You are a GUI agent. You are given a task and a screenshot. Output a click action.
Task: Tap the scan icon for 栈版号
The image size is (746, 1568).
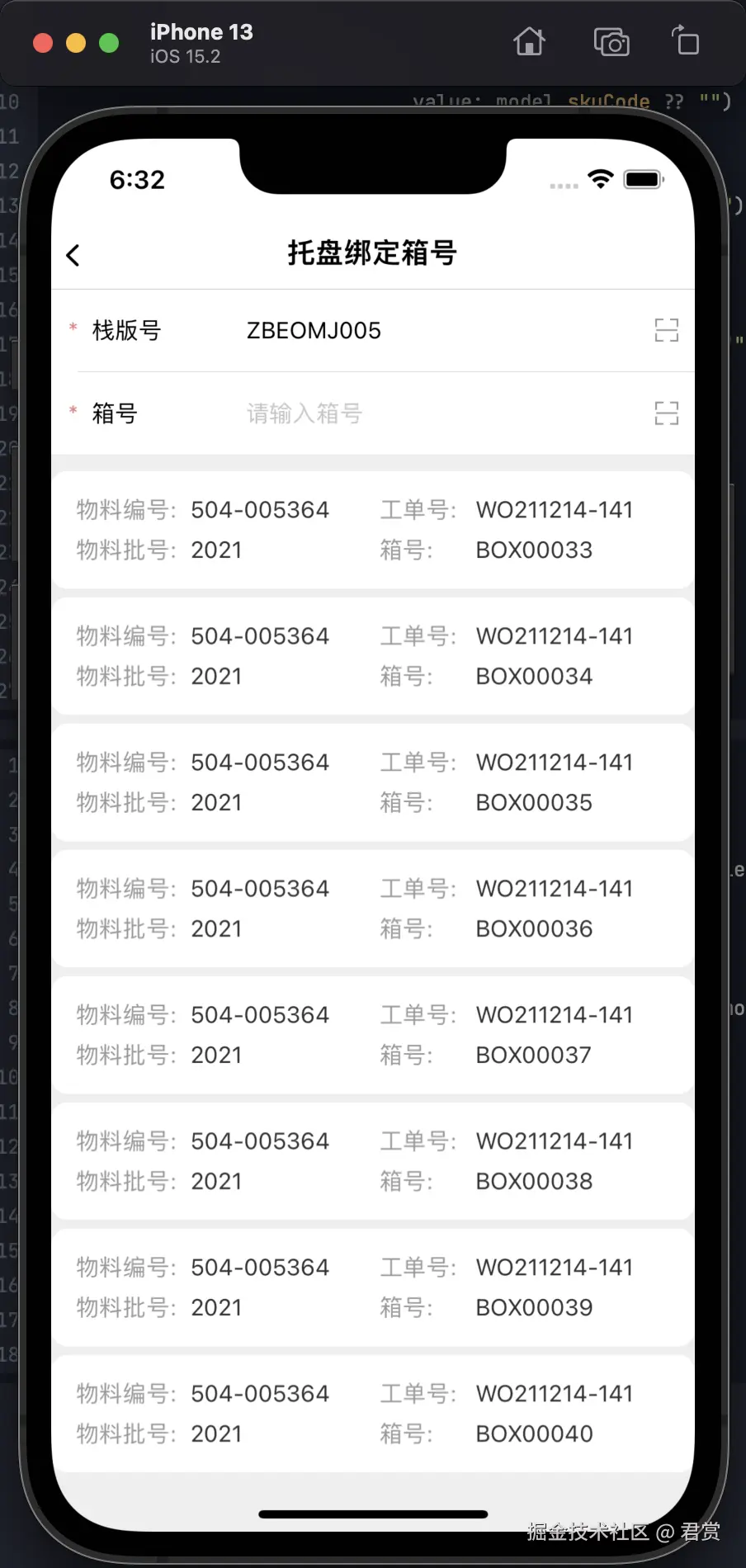point(666,330)
